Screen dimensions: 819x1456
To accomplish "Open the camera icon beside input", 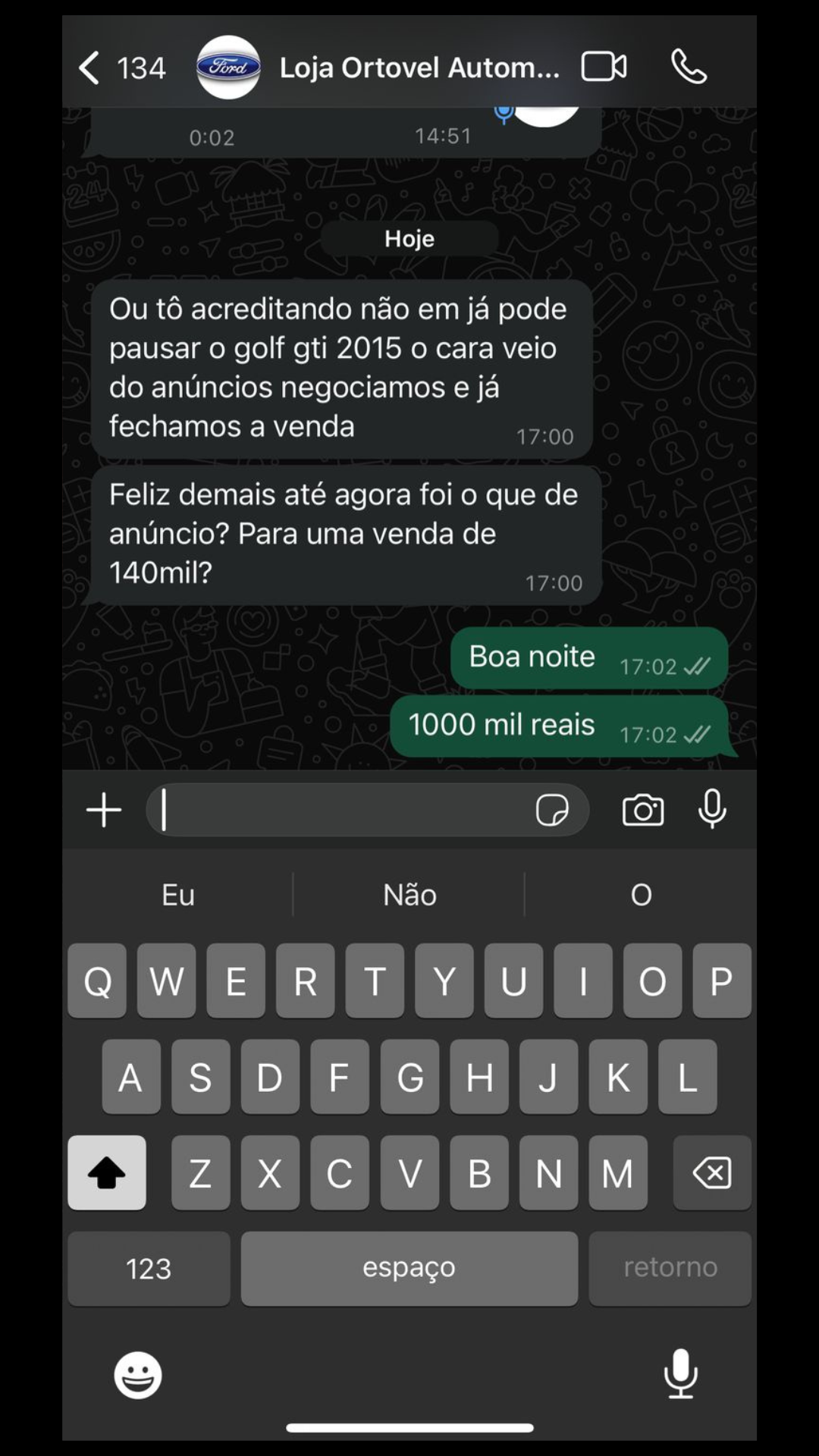I will 642,810.
